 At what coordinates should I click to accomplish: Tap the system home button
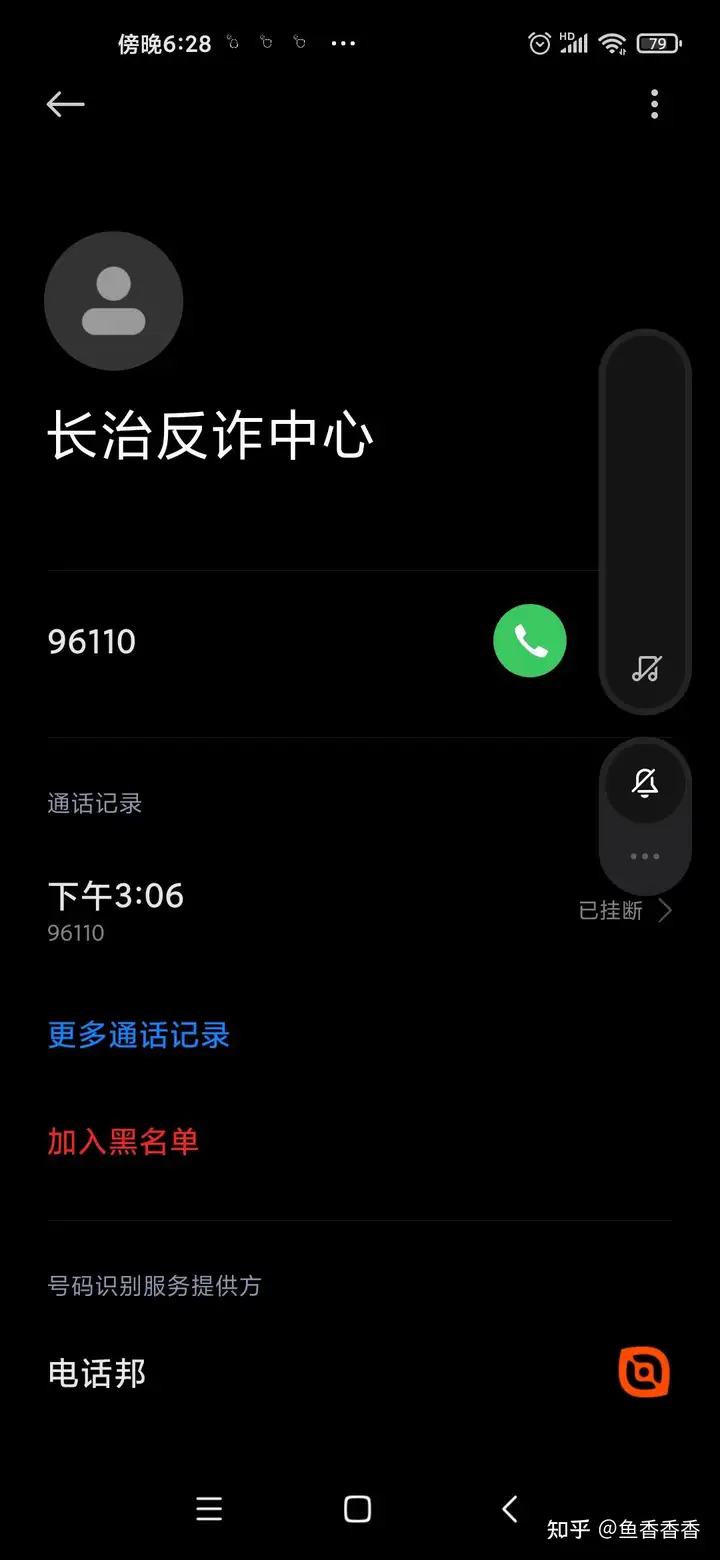(357, 1509)
